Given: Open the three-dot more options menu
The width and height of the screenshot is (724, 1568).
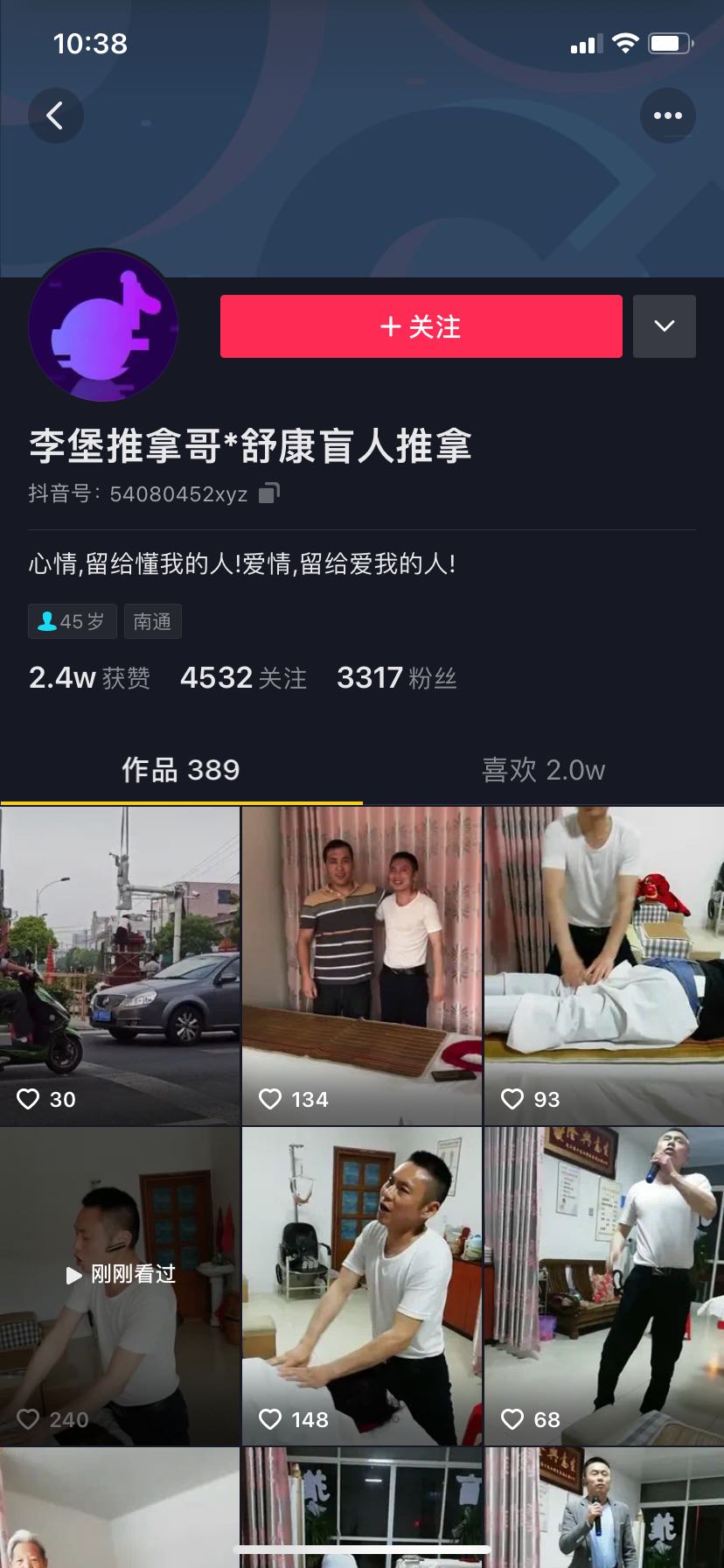Looking at the screenshot, I should (x=668, y=115).
